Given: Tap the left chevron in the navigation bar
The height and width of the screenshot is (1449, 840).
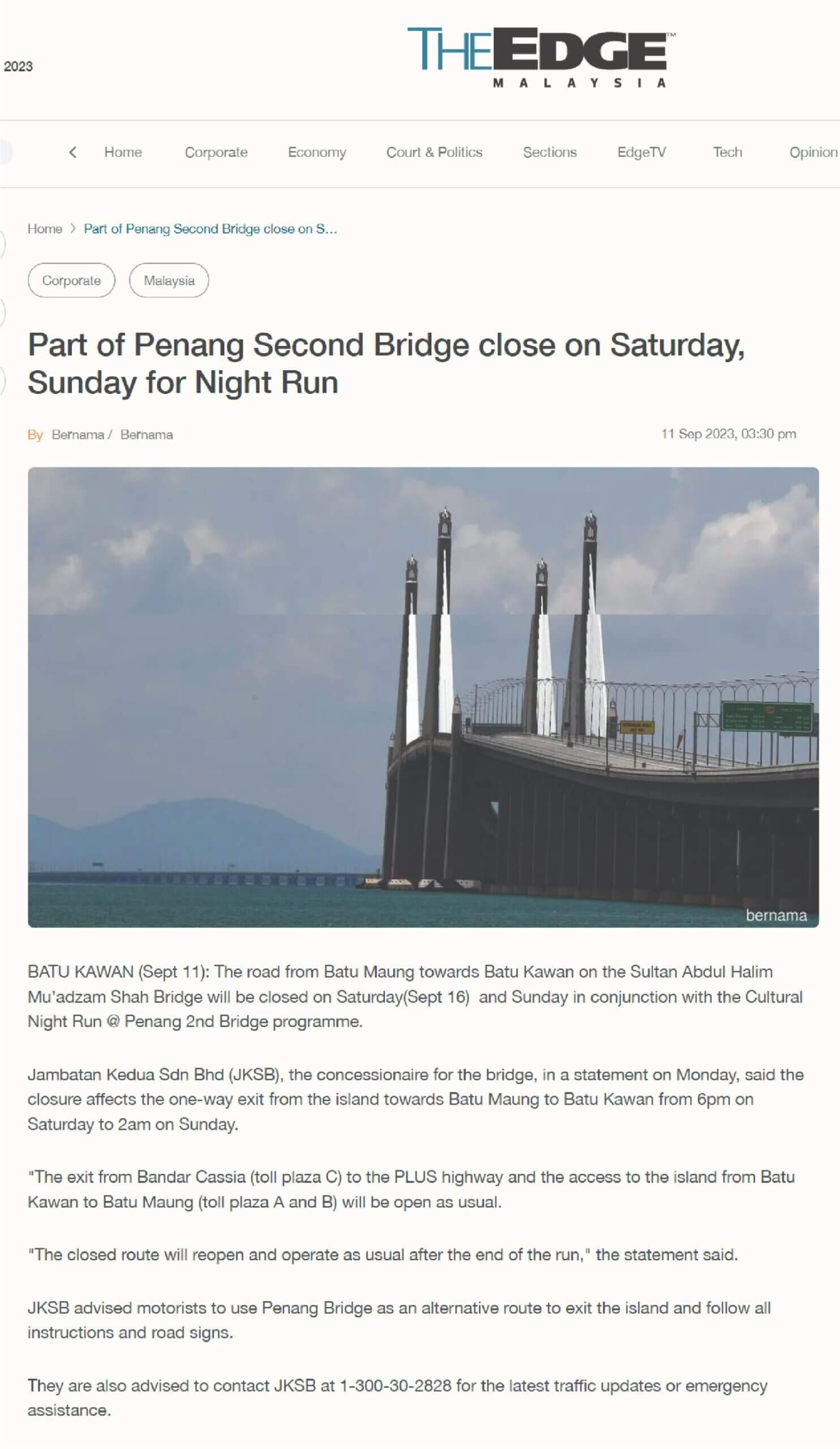Looking at the screenshot, I should pos(72,152).
